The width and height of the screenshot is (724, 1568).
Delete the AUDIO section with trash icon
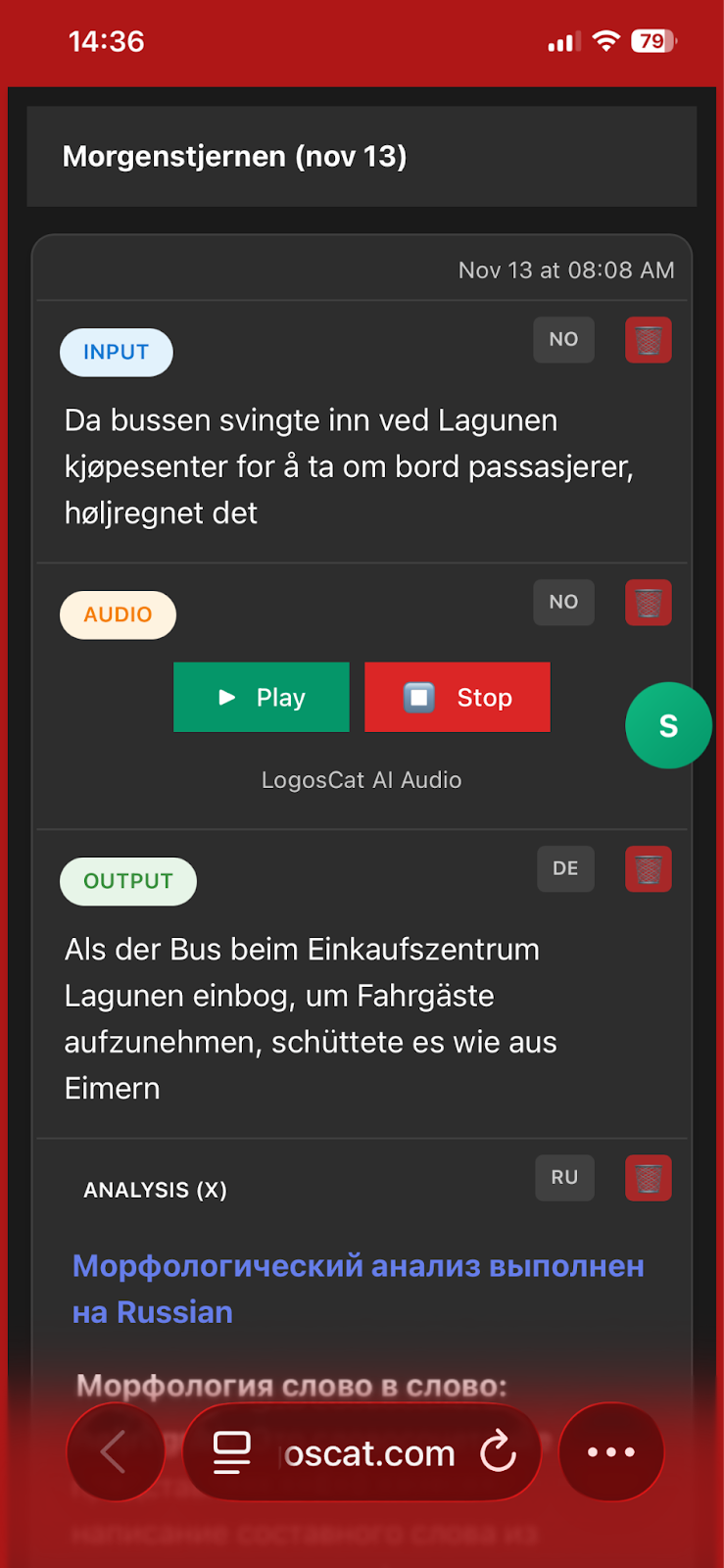coord(648,603)
